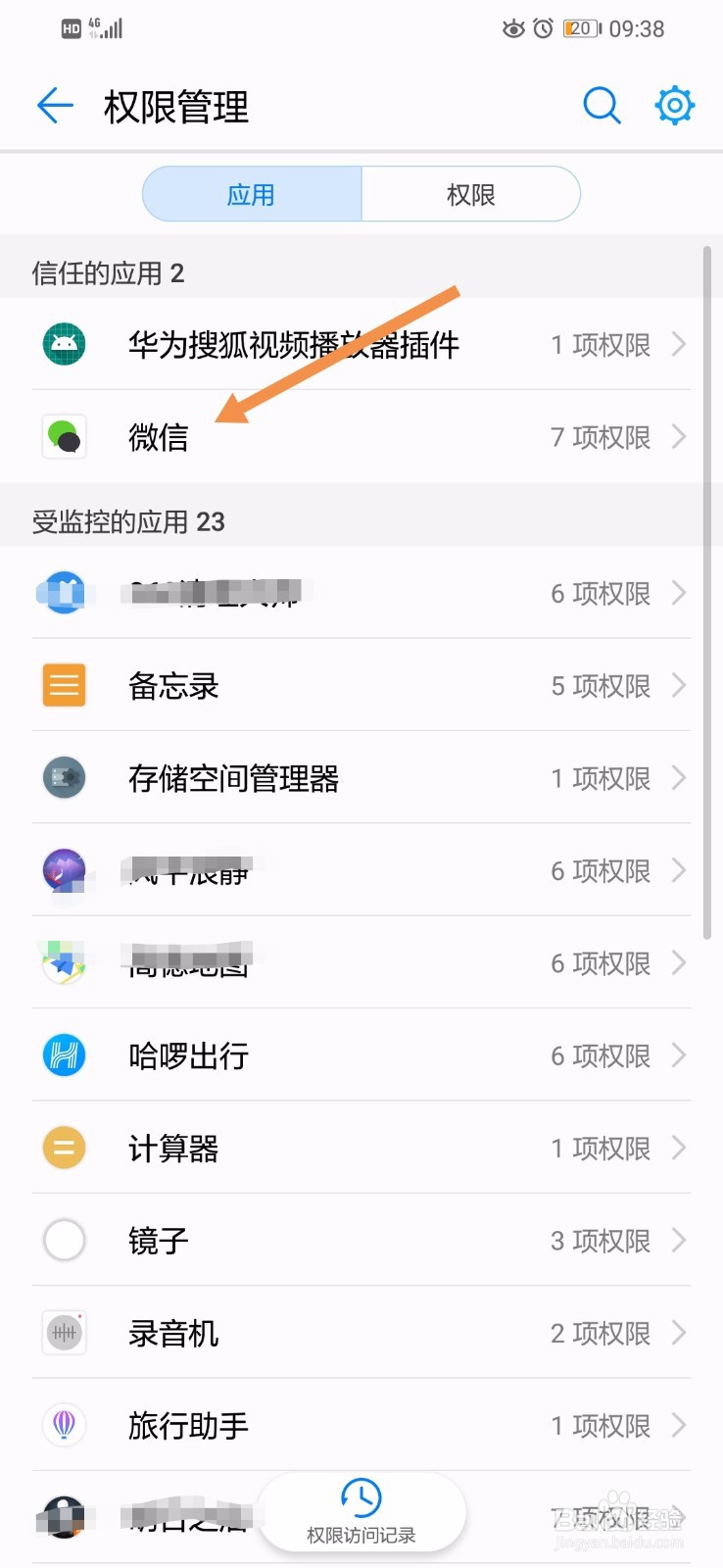Open 华为搜狐视频播放器插件 permissions
The image size is (723, 1568).
[x=361, y=345]
